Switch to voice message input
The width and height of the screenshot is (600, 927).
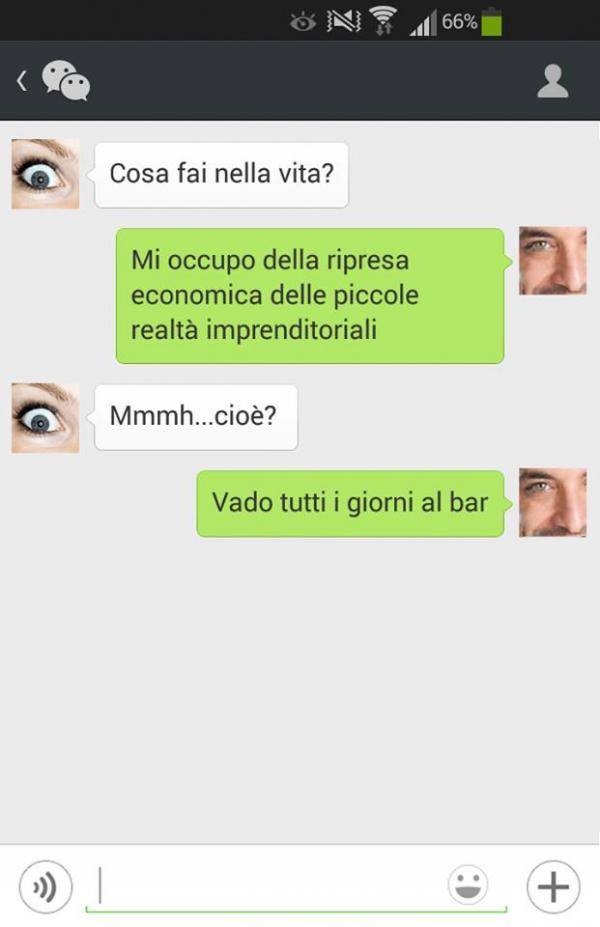point(46,887)
